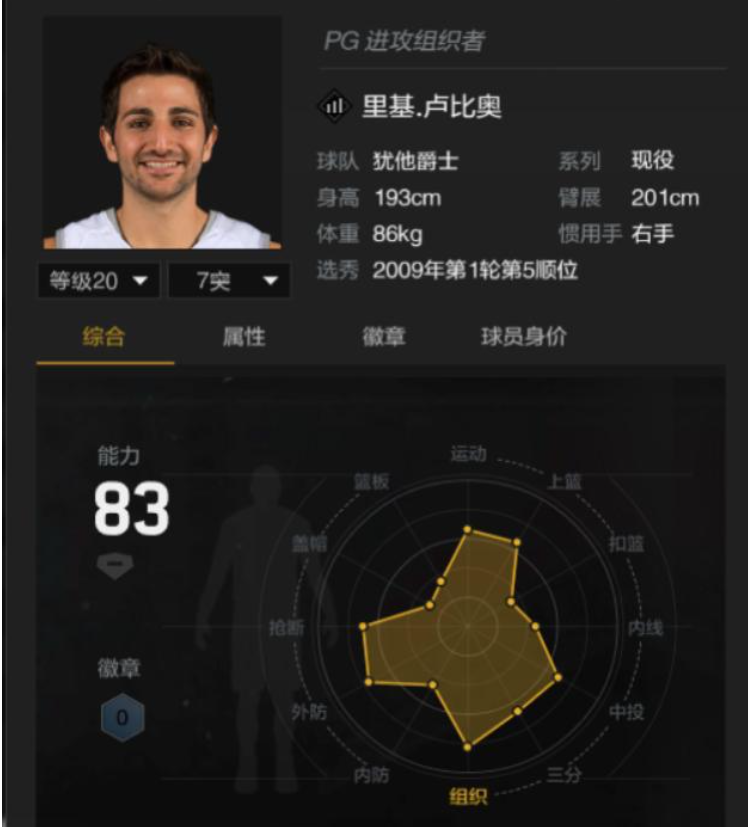Expand the 7突 breakthrough dropdown
Screen dimensions: 748x827
[230, 282]
